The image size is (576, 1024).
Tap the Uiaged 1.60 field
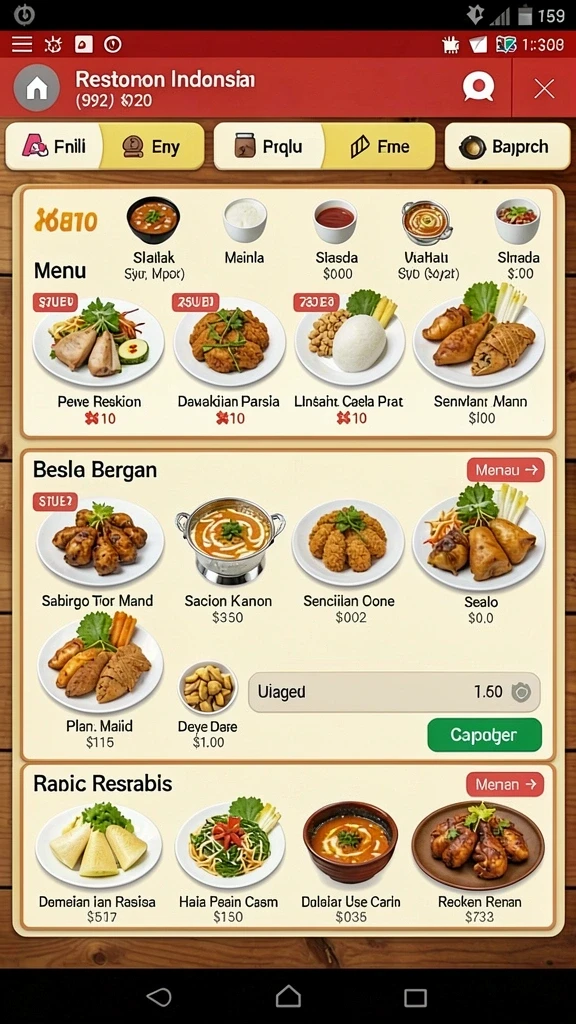(394, 692)
